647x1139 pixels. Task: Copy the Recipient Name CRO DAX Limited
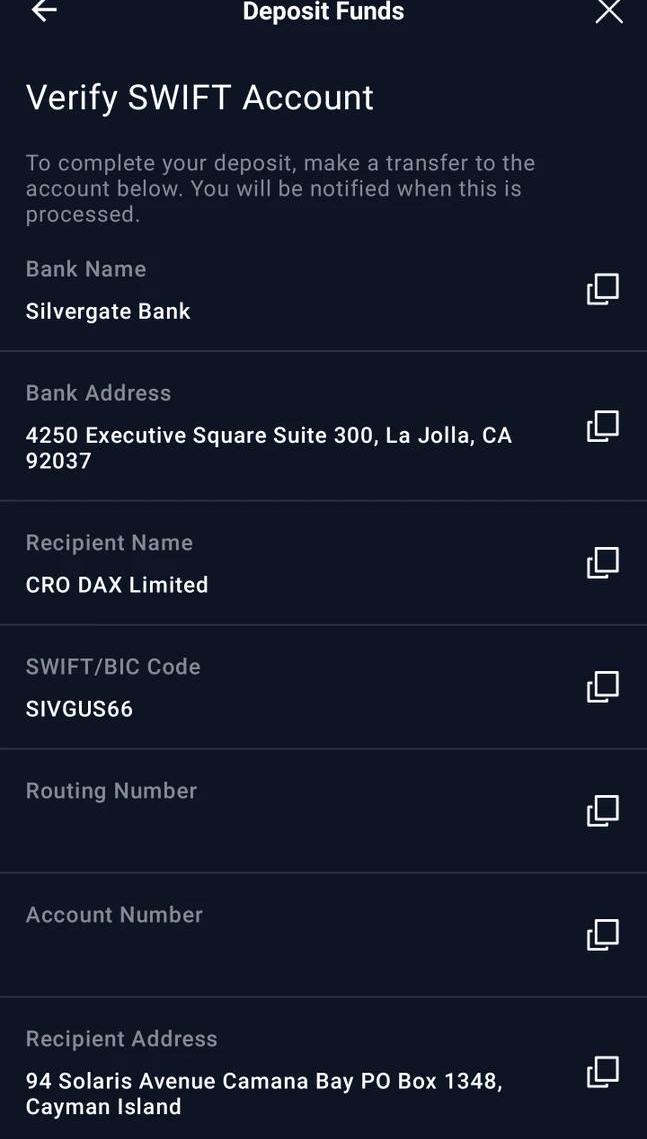pos(602,563)
